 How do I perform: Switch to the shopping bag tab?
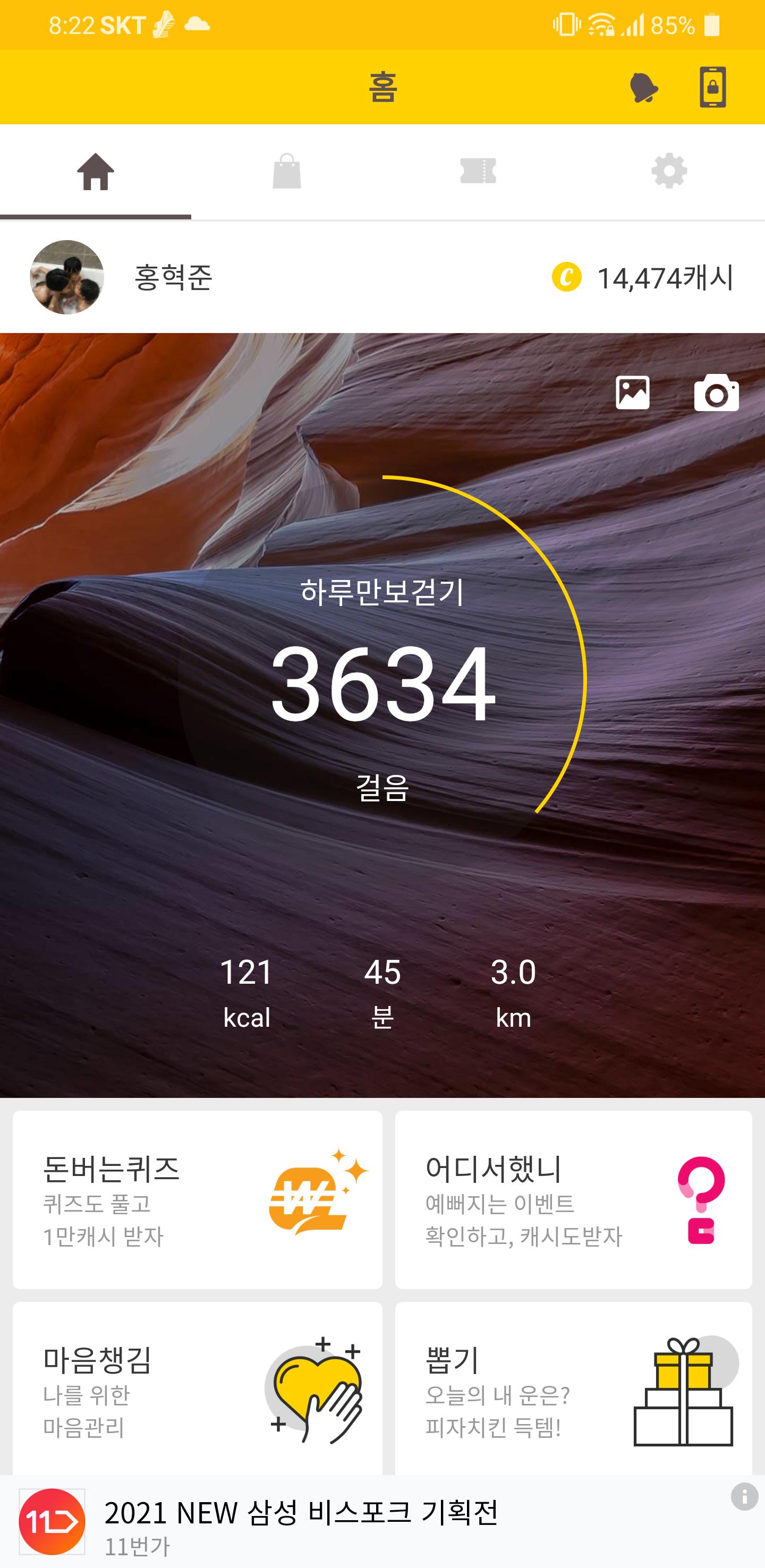point(287,172)
